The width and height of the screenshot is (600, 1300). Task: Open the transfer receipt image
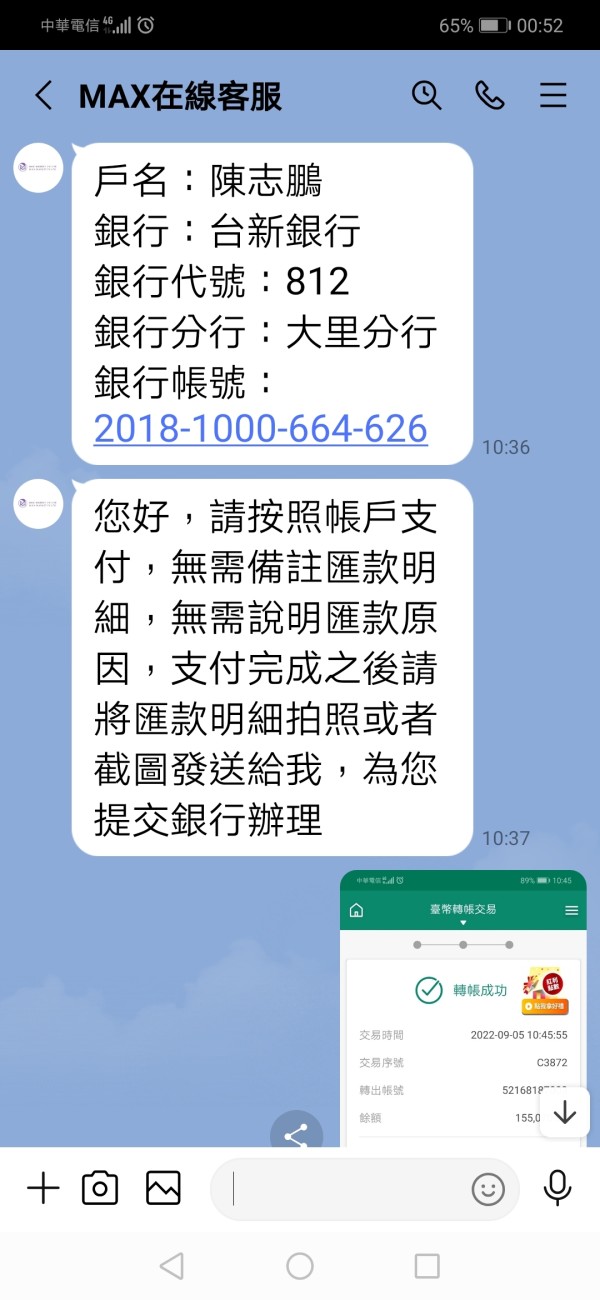[463, 1008]
